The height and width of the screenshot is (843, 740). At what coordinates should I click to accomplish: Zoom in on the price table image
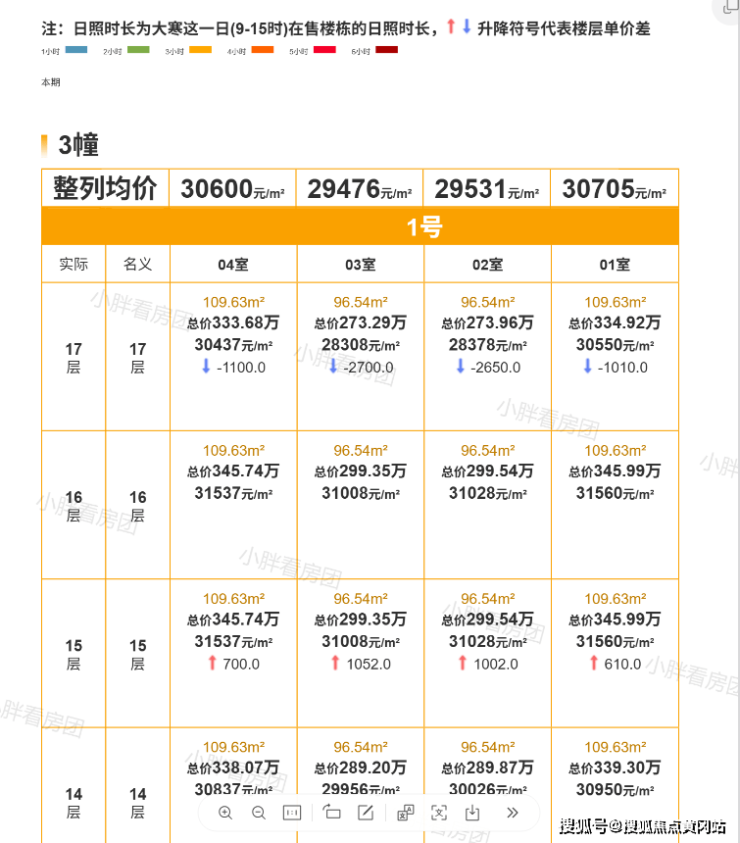(225, 812)
